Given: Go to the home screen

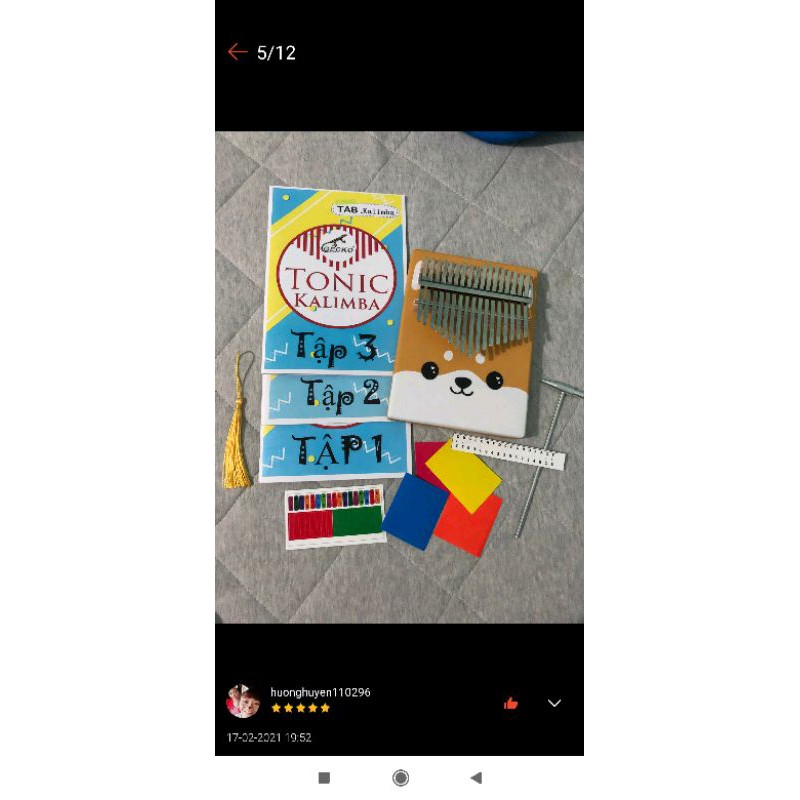Looking at the screenshot, I should 400,777.
